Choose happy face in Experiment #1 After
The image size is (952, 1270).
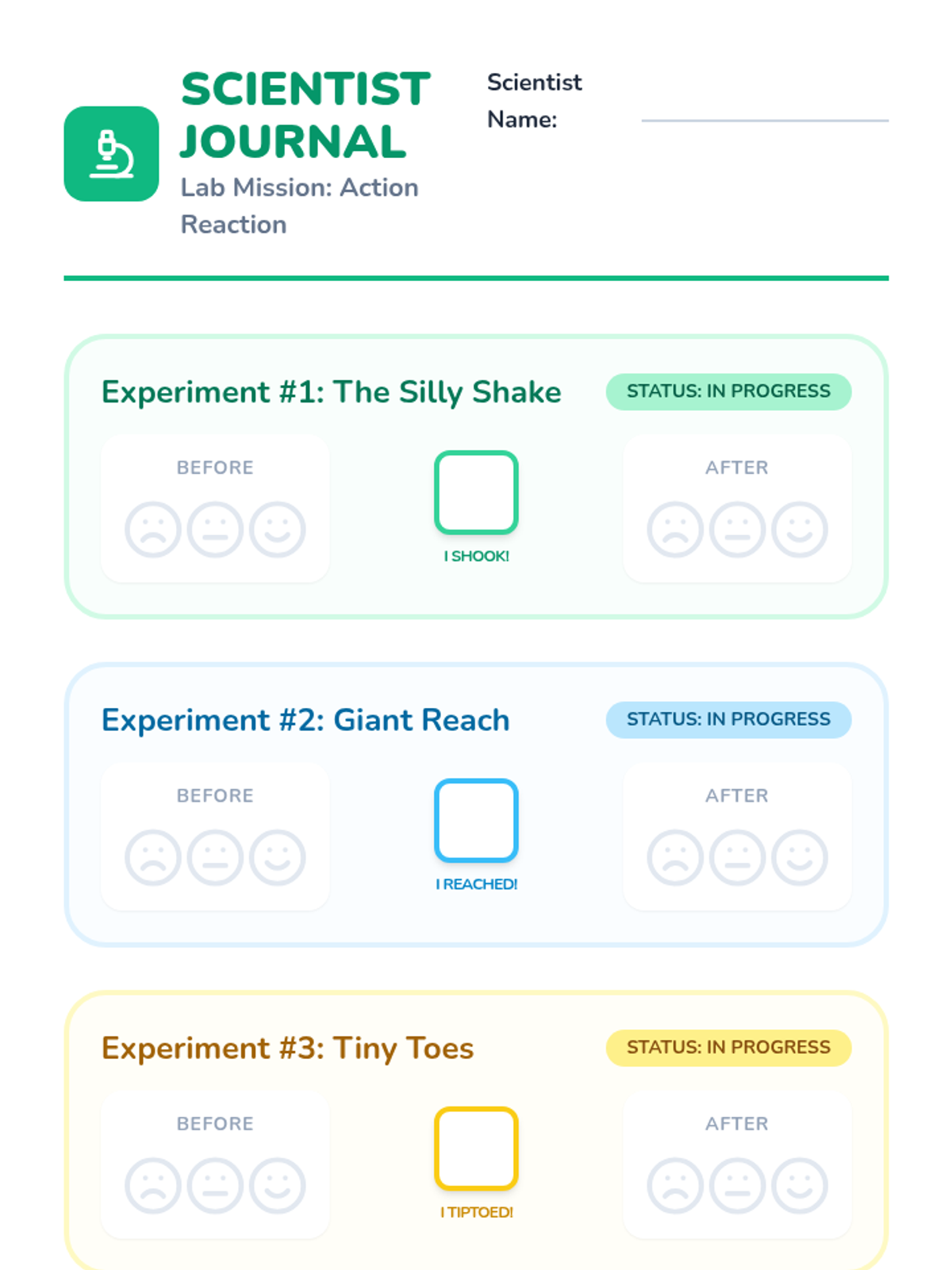(800, 529)
